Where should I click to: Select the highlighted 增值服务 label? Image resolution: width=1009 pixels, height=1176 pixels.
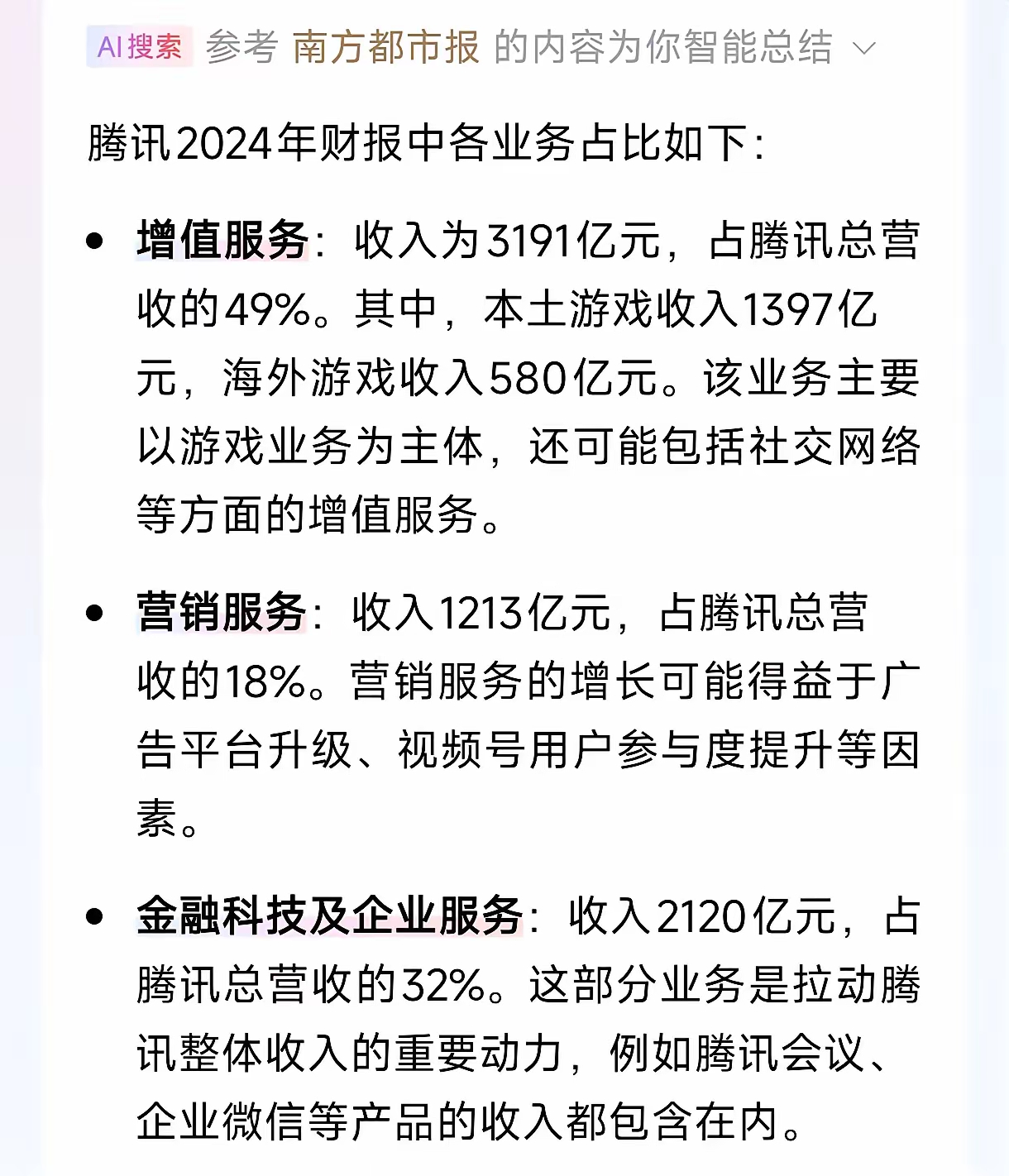(222, 241)
